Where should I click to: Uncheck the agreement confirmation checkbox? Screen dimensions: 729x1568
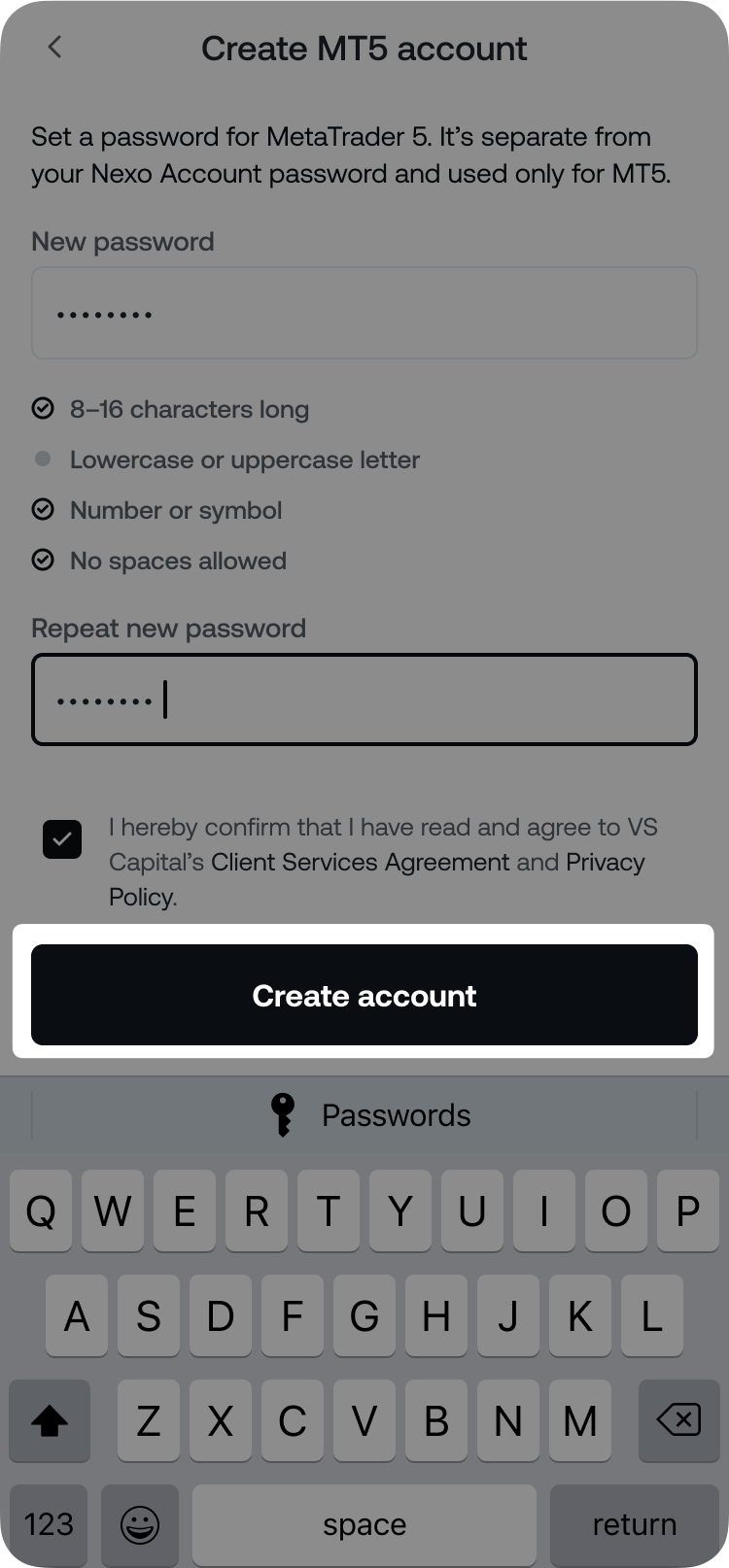[62, 839]
